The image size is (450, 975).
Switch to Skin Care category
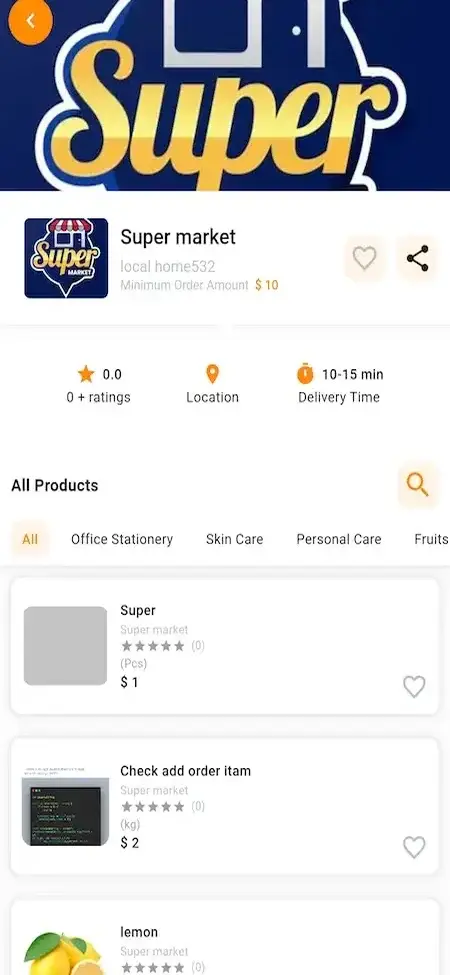(234, 539)
